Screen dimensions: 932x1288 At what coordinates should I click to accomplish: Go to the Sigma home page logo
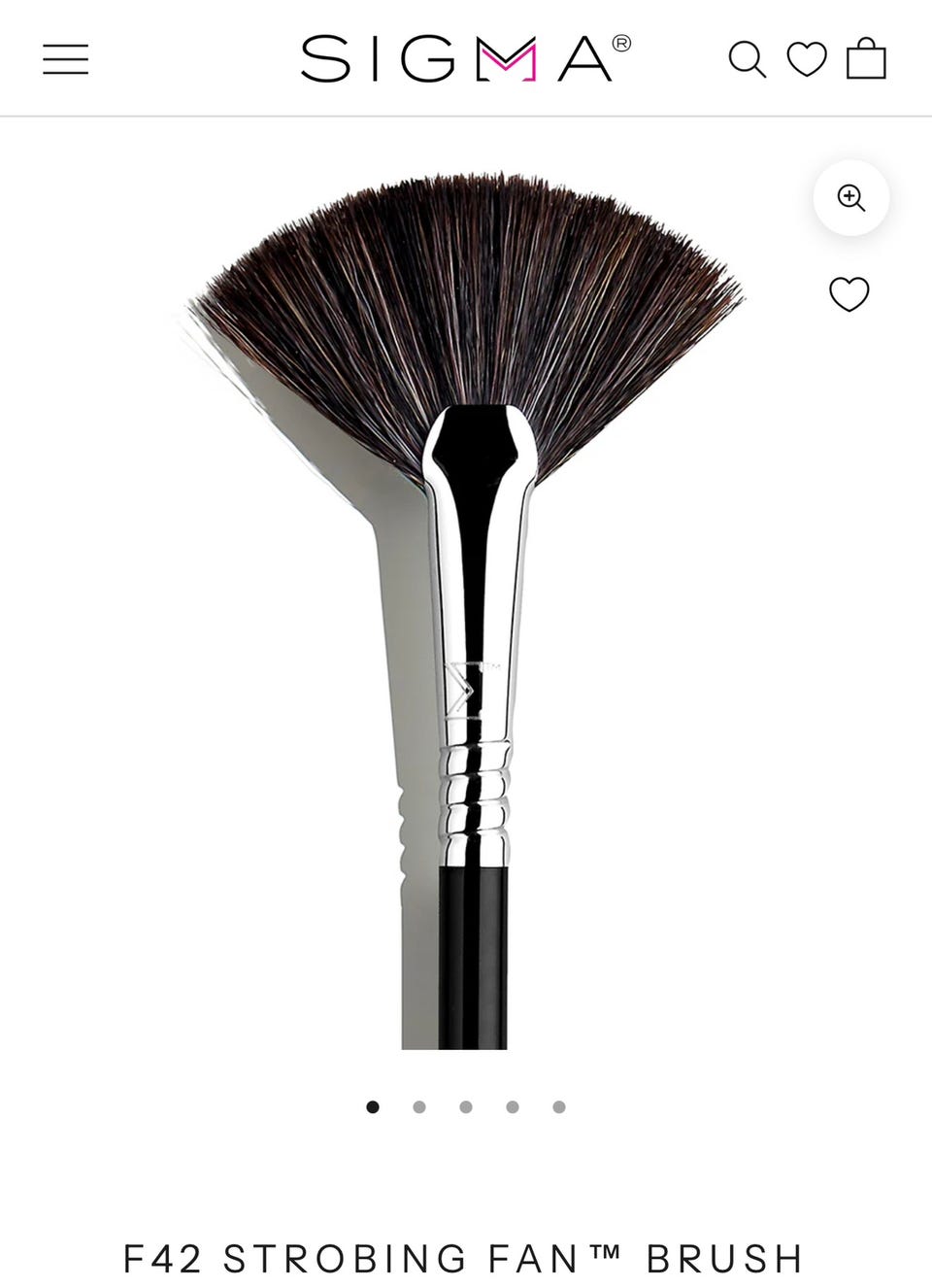tap(466, 58)
